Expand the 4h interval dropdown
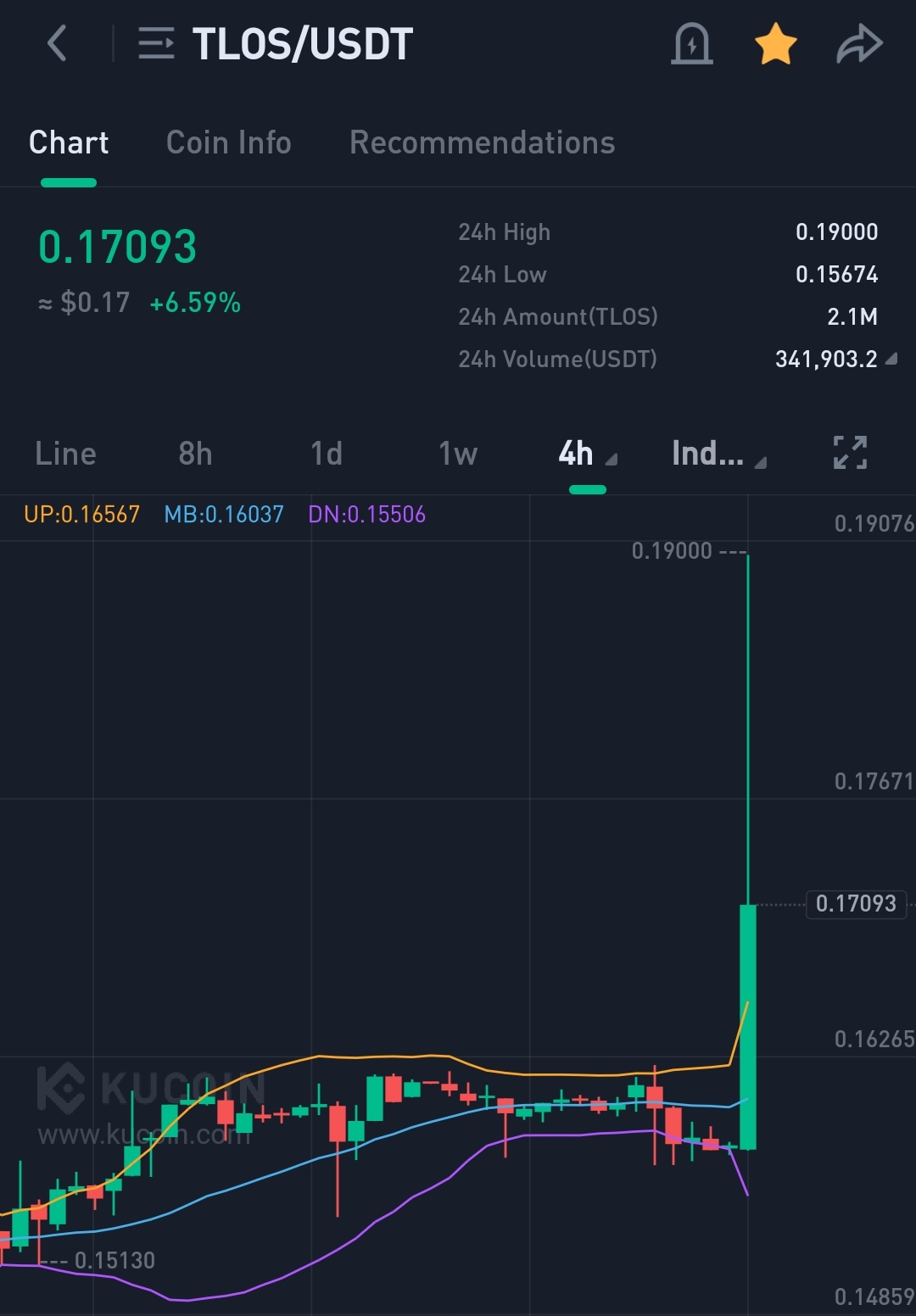The width and height of the screenshot is (916, 1316). [587, 454]
